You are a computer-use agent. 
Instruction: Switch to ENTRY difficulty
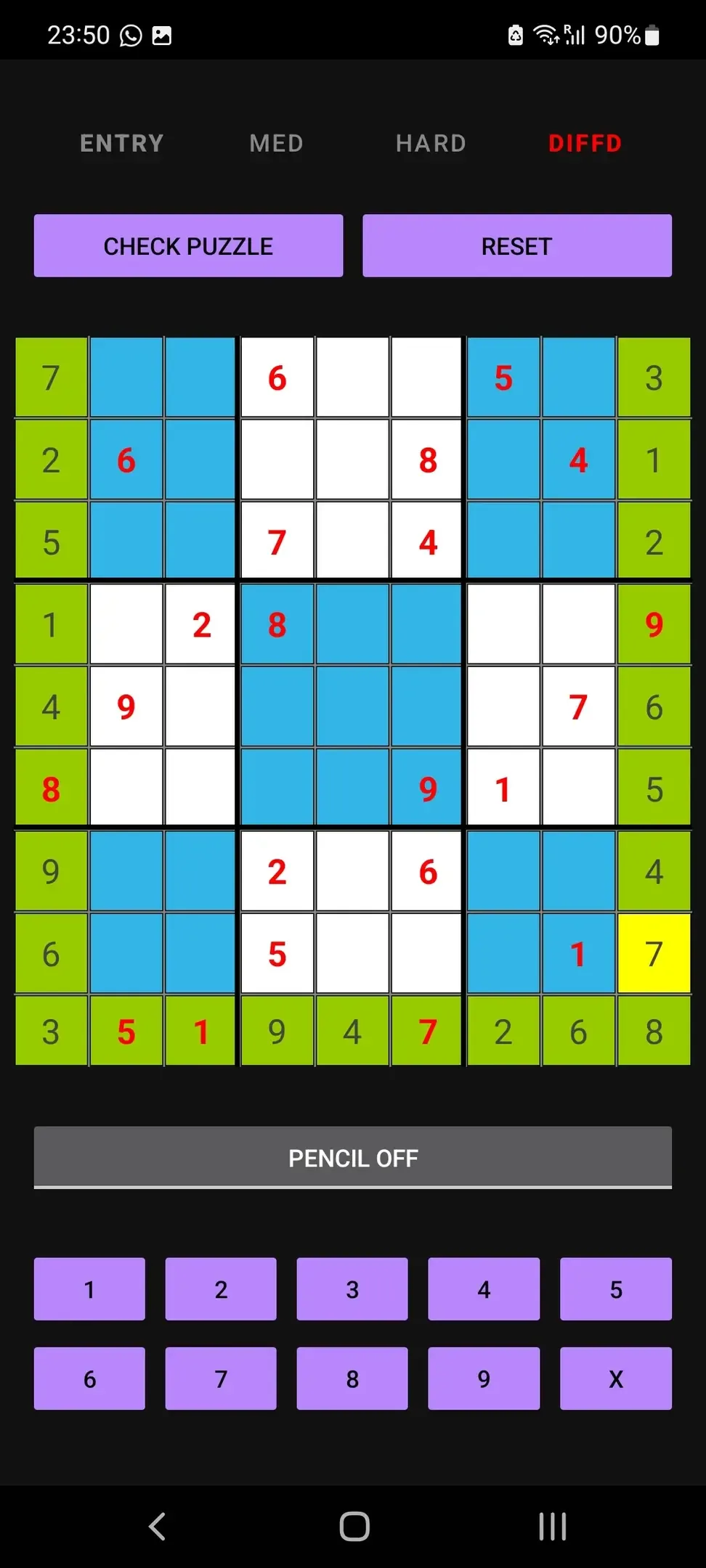point(121,143)
